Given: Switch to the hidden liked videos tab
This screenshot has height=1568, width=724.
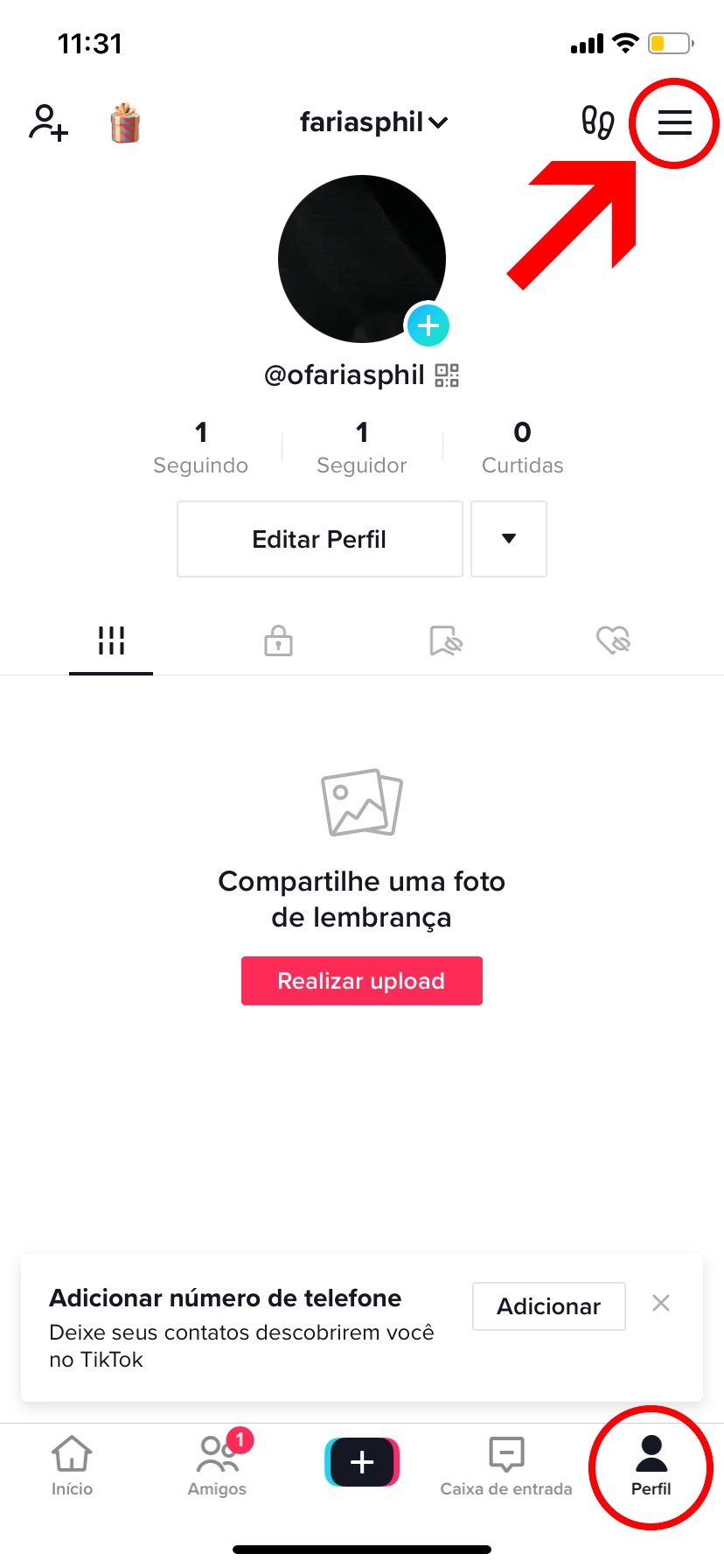Looking at the screenshot, I should (613, 640).
